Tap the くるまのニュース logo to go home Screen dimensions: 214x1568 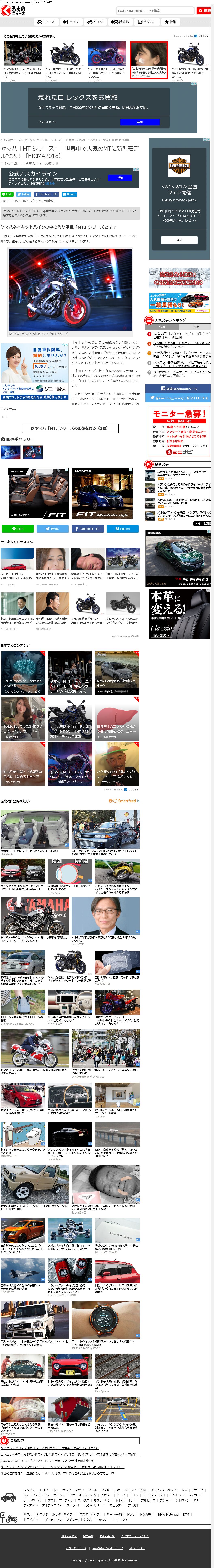13,10
